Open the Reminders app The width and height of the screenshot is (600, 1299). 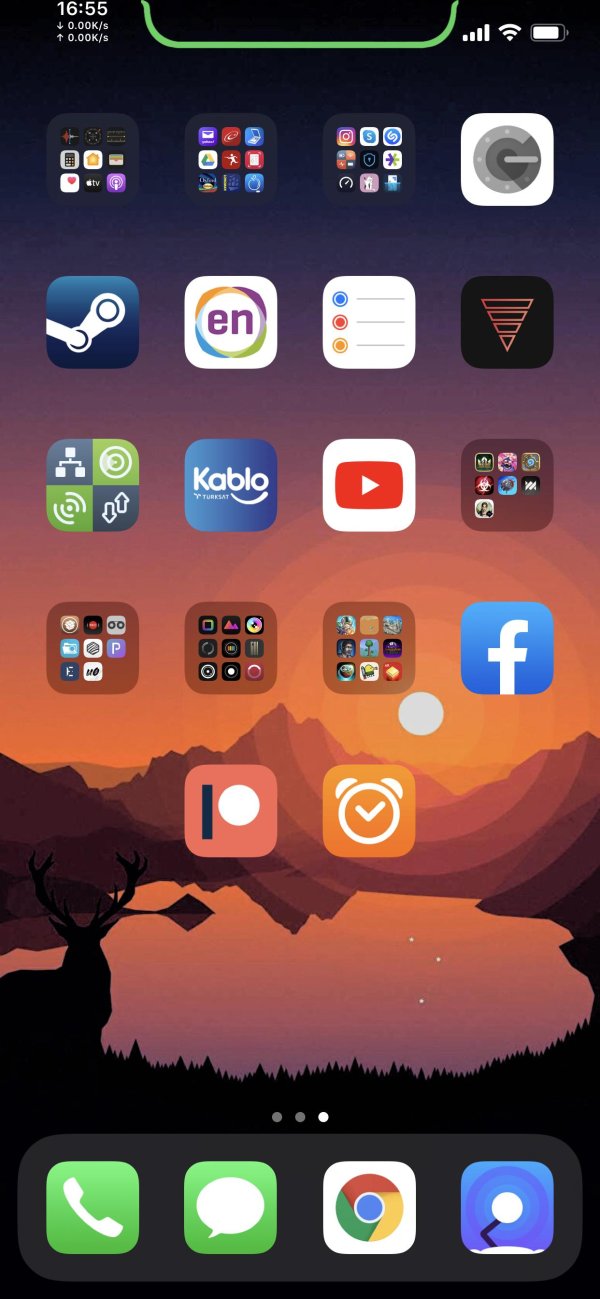(x=369, y=322)
